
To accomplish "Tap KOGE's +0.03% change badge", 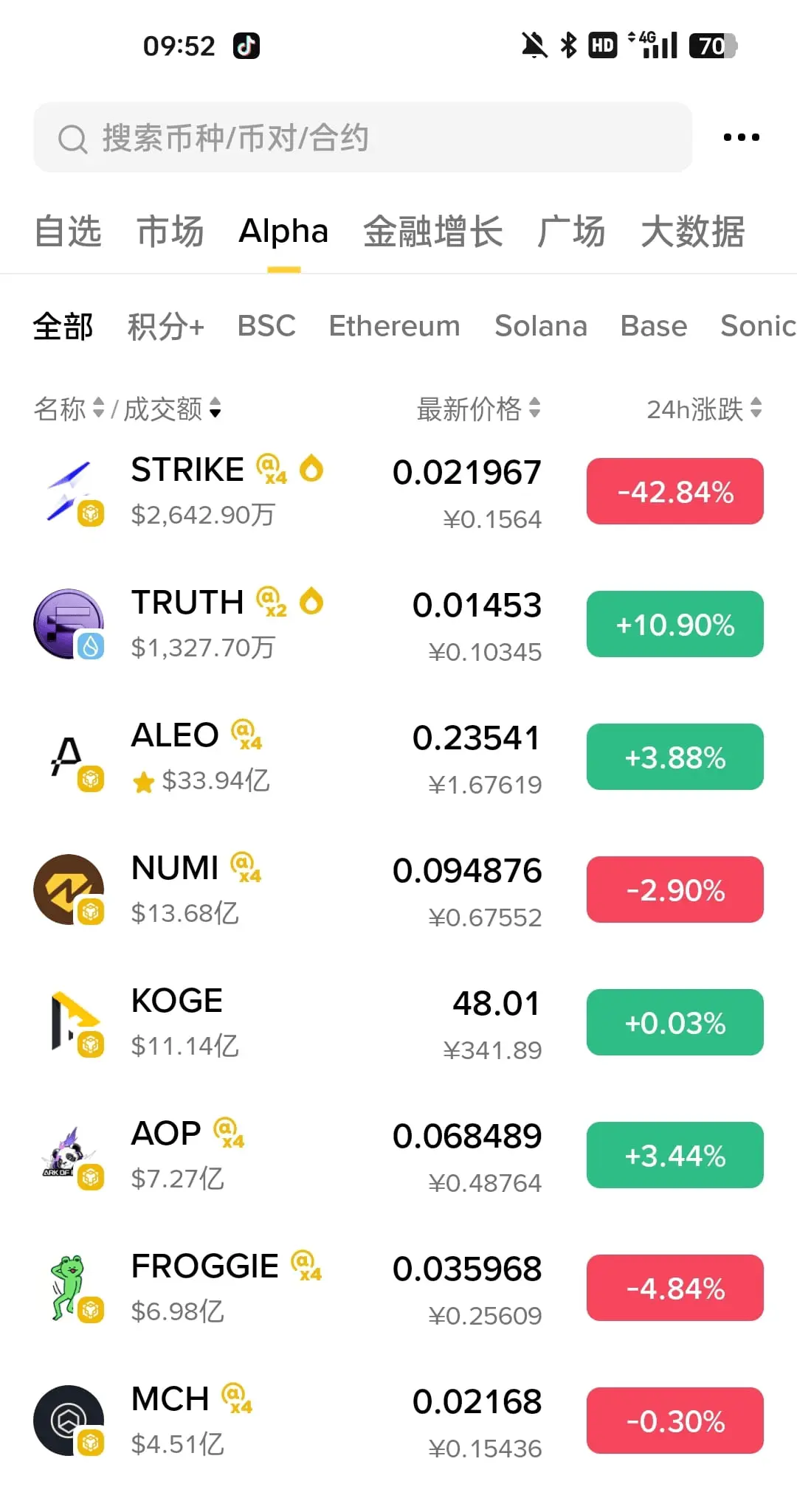I will (674, 1022).
